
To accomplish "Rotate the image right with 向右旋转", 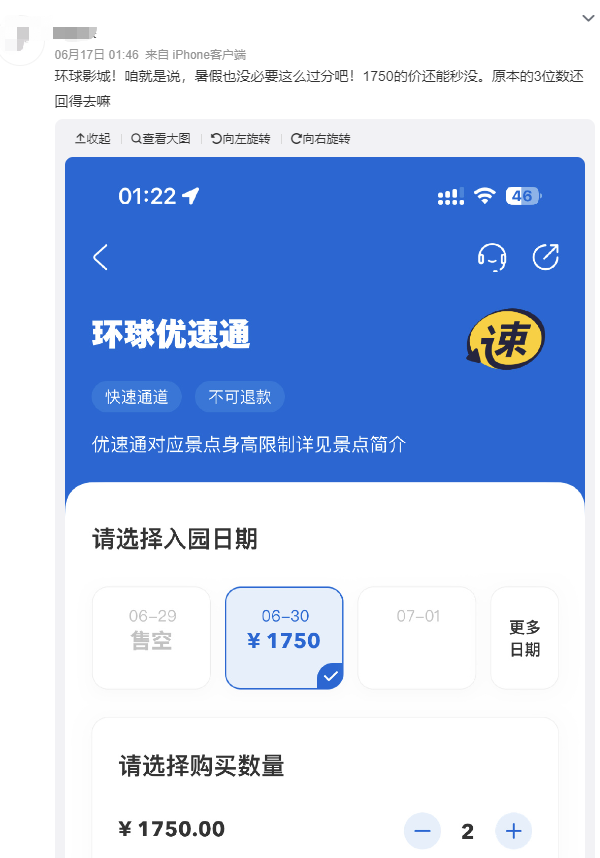I will click(x=320, y=139).
